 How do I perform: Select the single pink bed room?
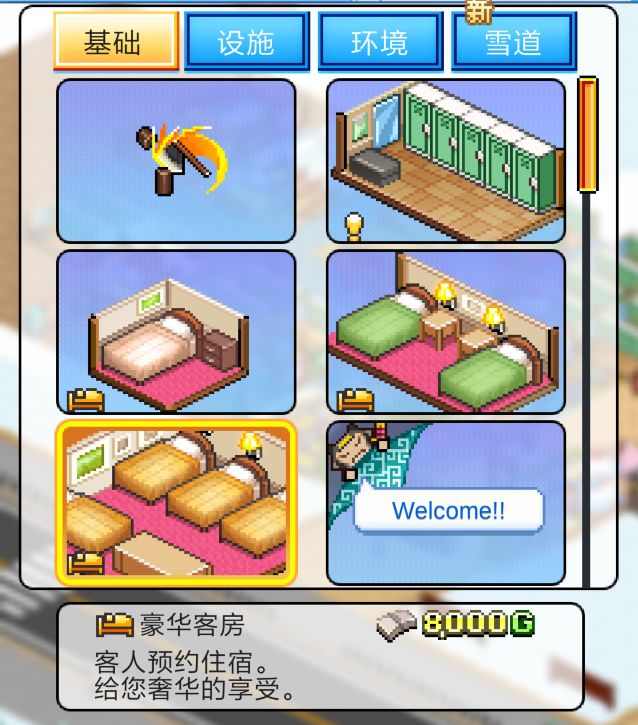click(176, 331)
